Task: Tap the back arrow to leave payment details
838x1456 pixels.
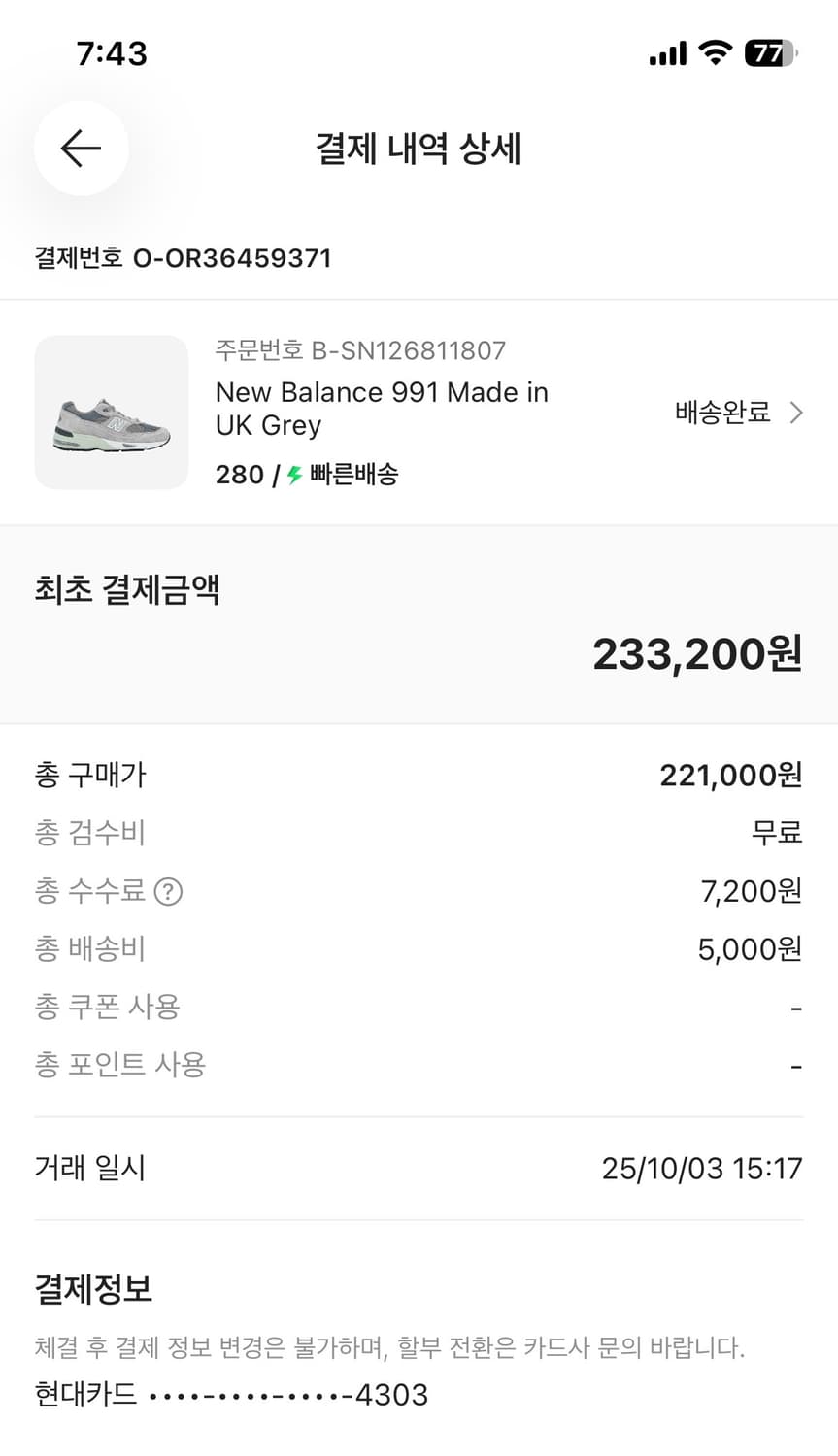Action: [81, 149]
